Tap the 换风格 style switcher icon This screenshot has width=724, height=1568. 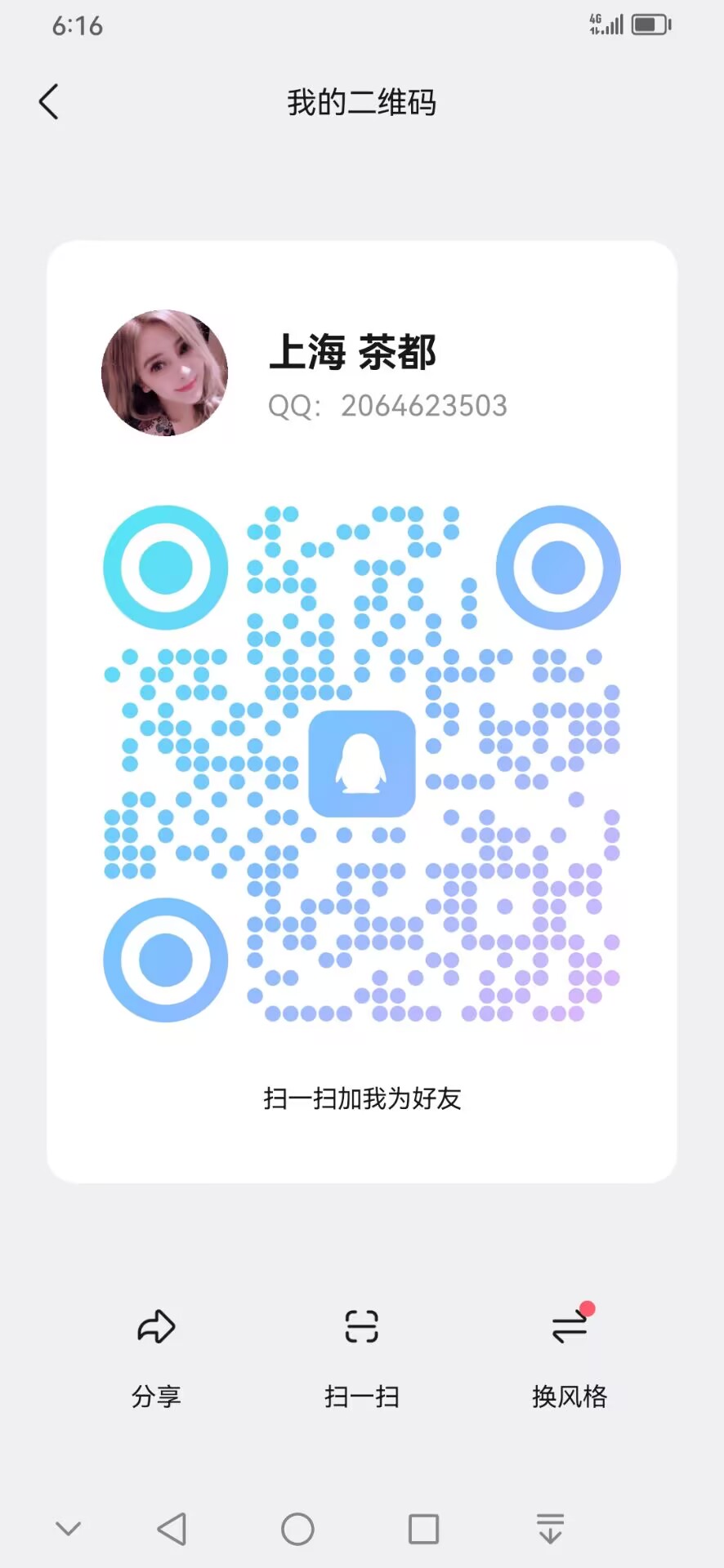(x=570, y=1325)
